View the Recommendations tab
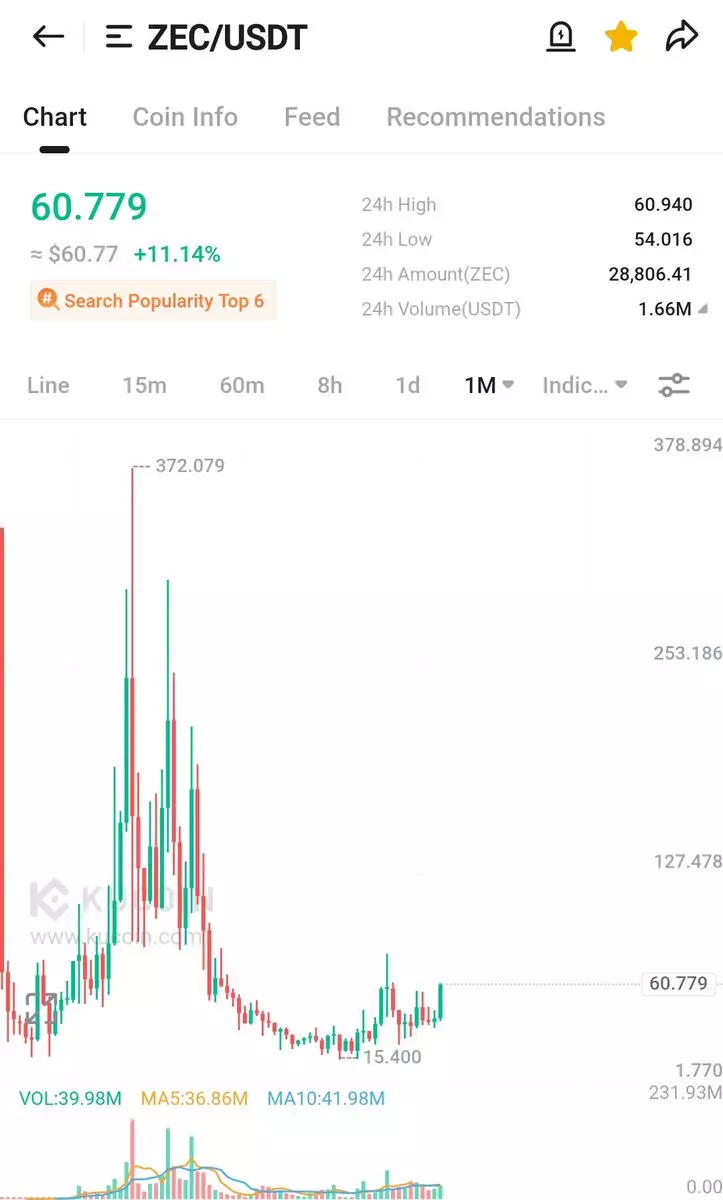Screen dimensions: 723x1200 click(x=495, y=117)
